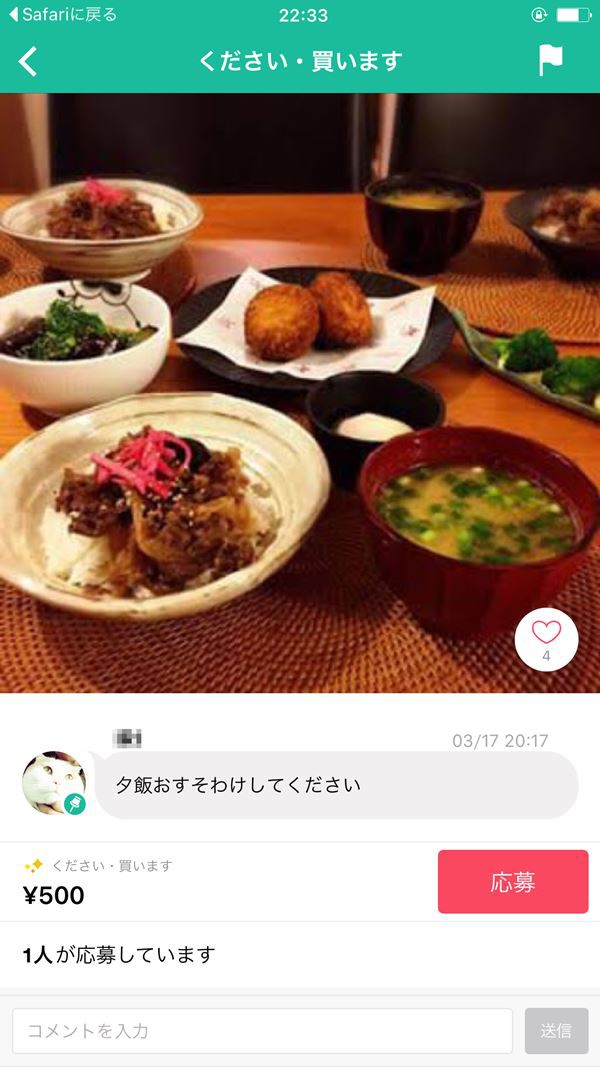Report this post with the flag icon
Screen dimensions: 600x1067
pyautogui.click(x=551, y=61)
